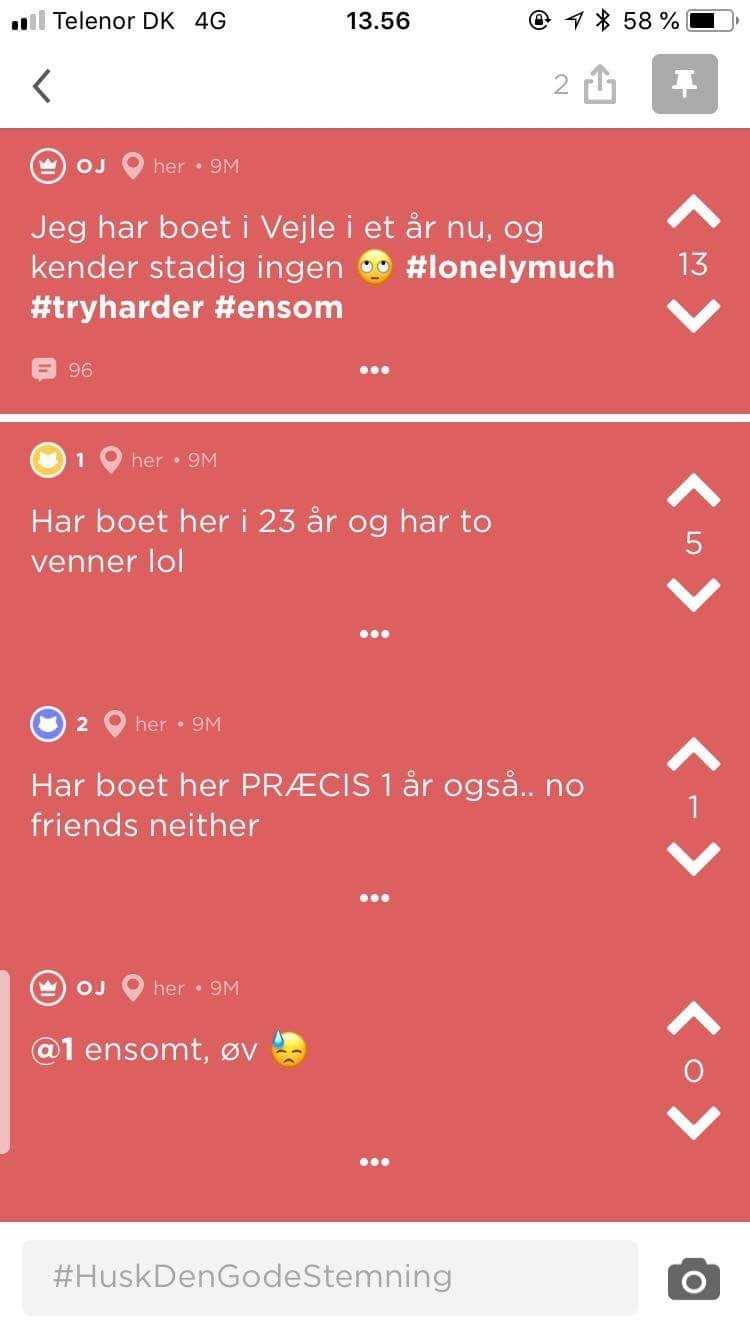Focus the #HuskDenGodeStemning reply field
The height and width of the screenshot is (1334, 750).
[x=330, y=1277]
